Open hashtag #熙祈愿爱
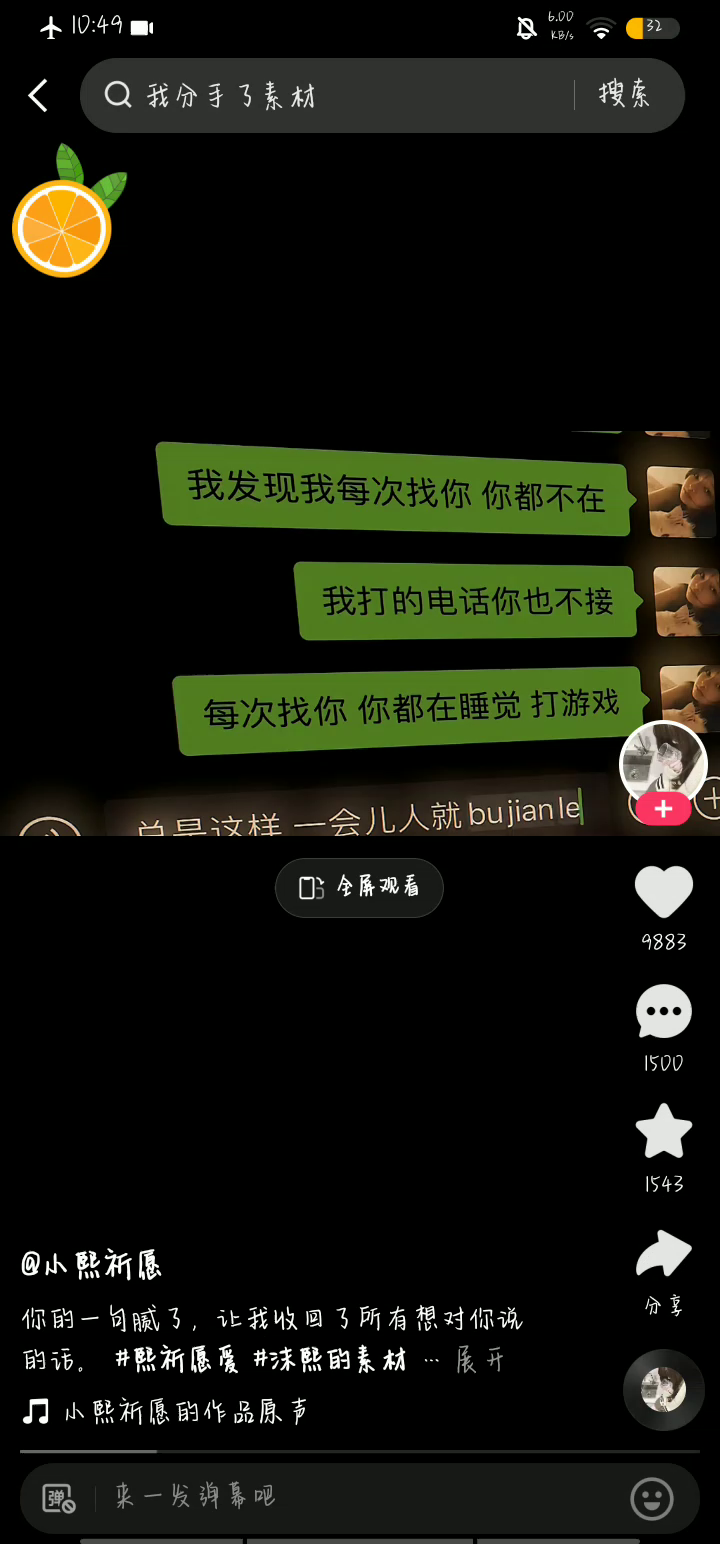Screen dimensions: 720x1544 (176, 1360)
